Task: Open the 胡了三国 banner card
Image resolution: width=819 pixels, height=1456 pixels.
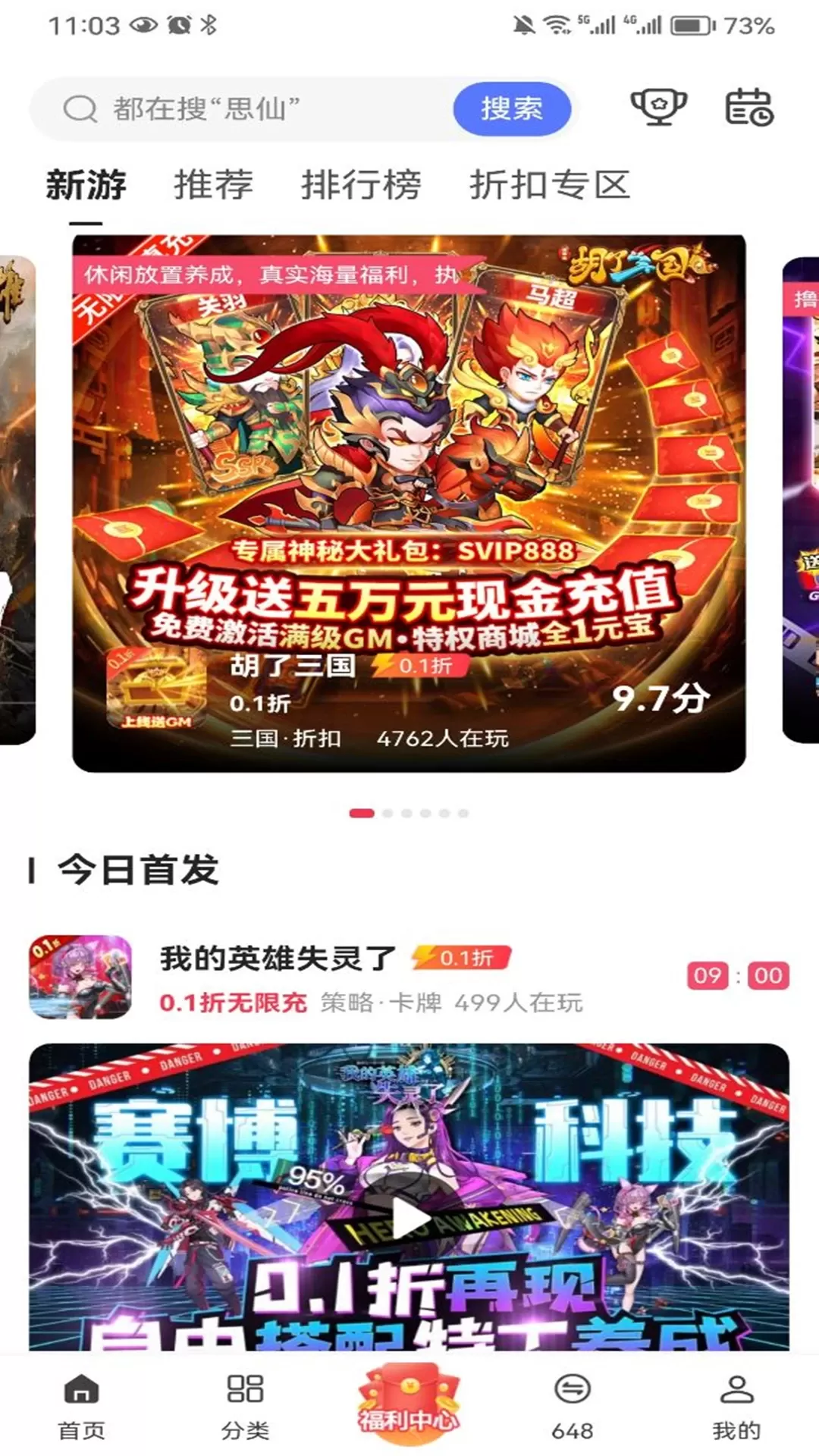Action: [409, 502]
